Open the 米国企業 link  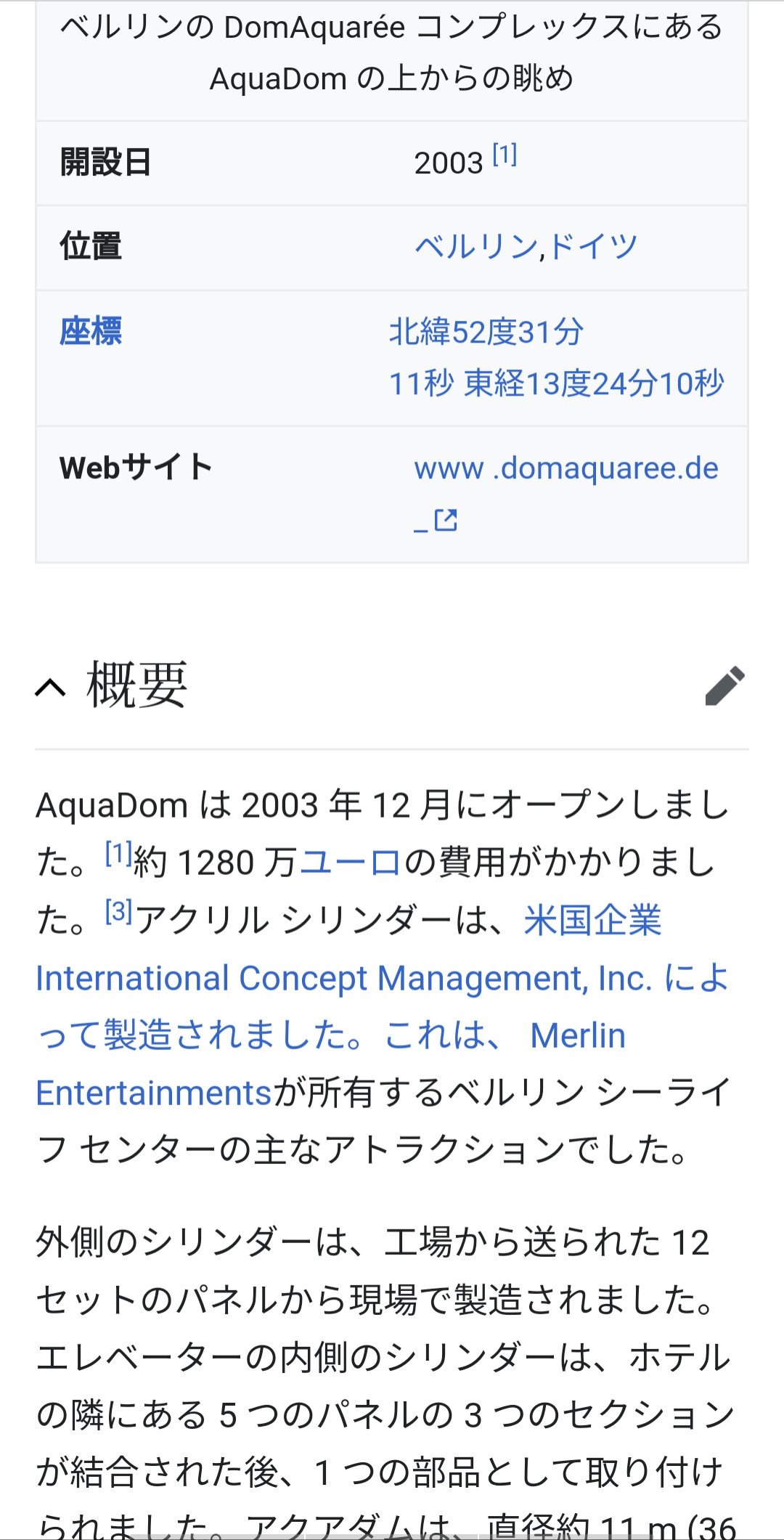[592, 921]
